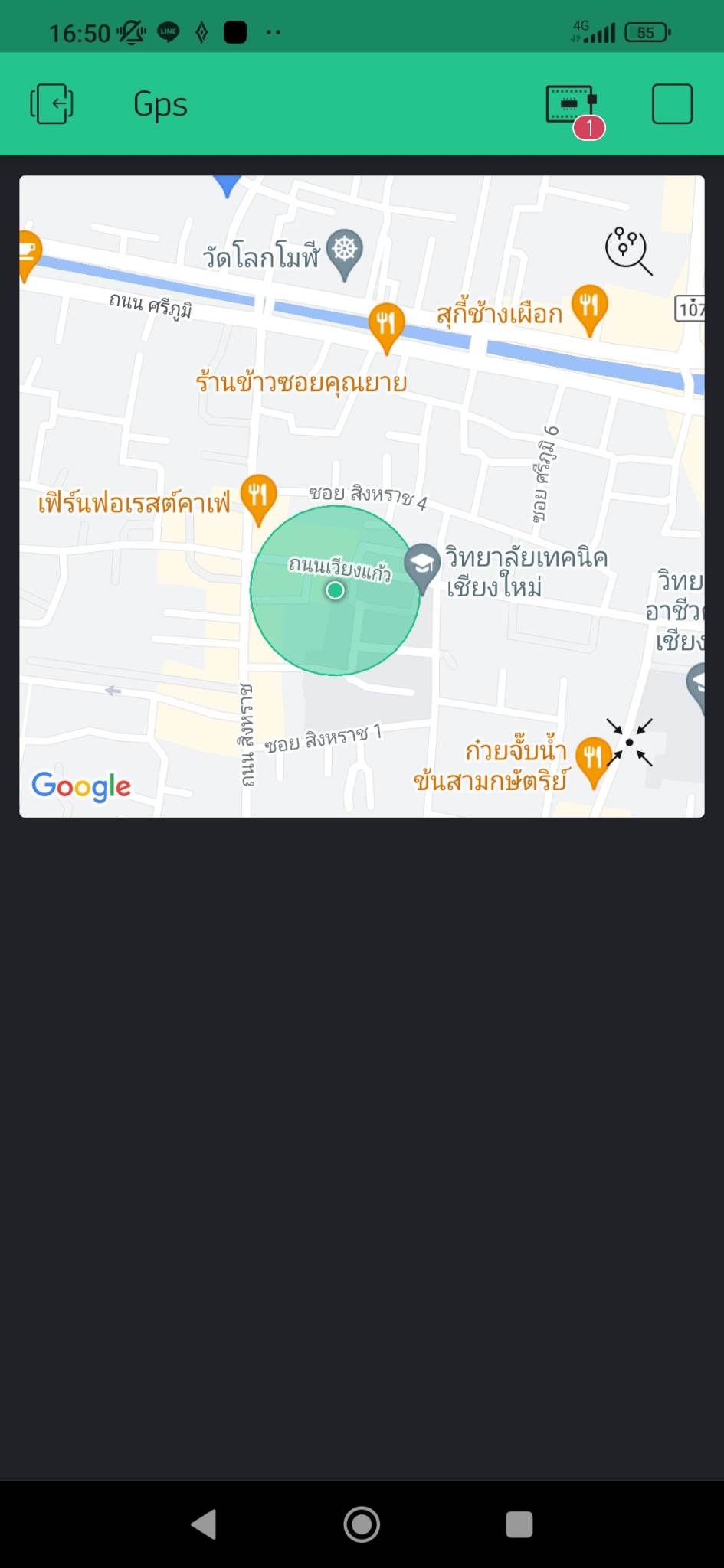Tap the สุกี้ช้างเผือก restaurant pin
724x1568 pixels.
pos(589,308)
